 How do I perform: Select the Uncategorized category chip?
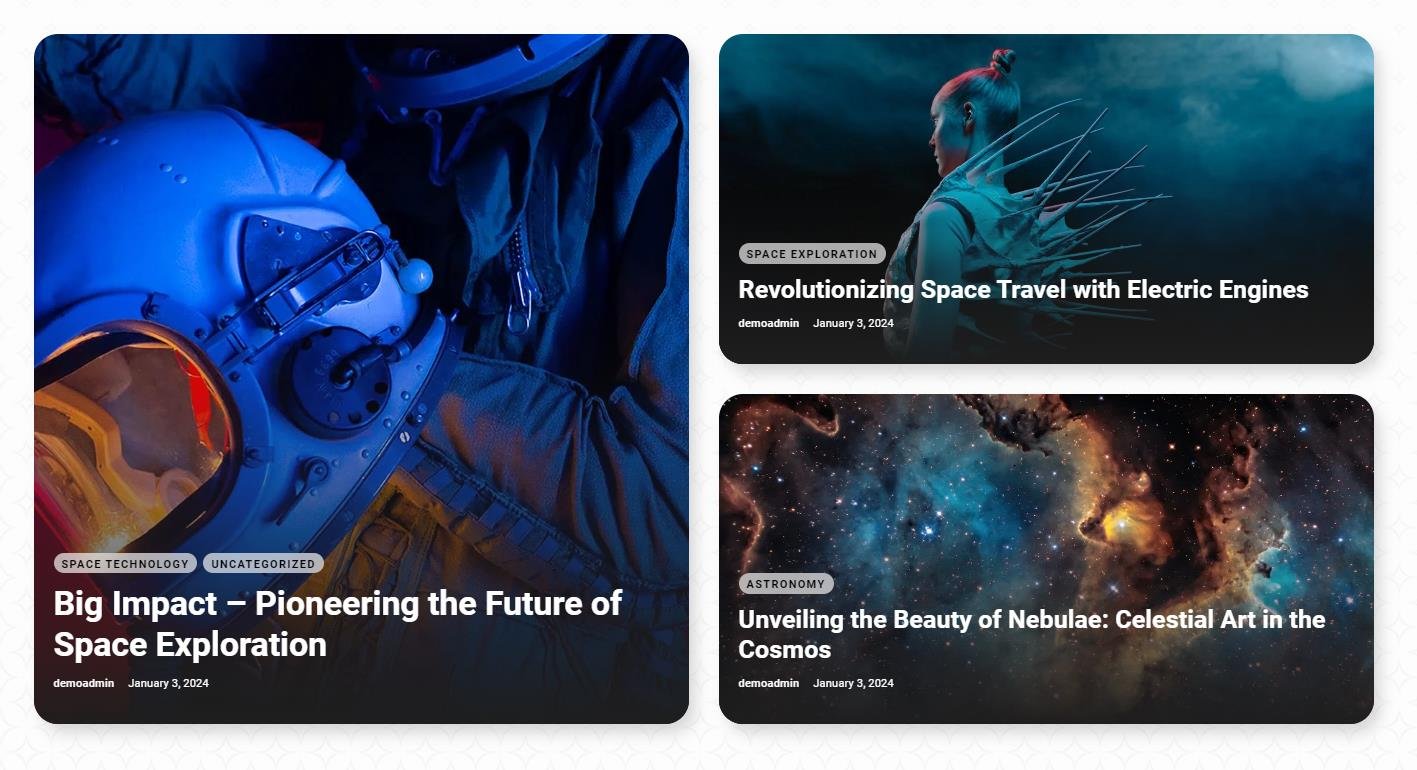(263, 564)
